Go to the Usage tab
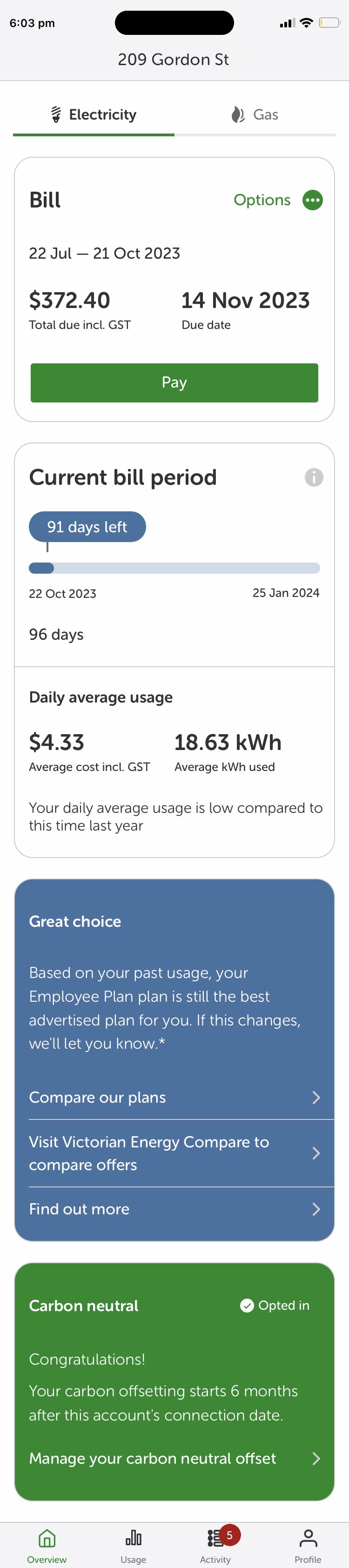This screenshot has width=349, height=1568. [x=134, y=1546]
